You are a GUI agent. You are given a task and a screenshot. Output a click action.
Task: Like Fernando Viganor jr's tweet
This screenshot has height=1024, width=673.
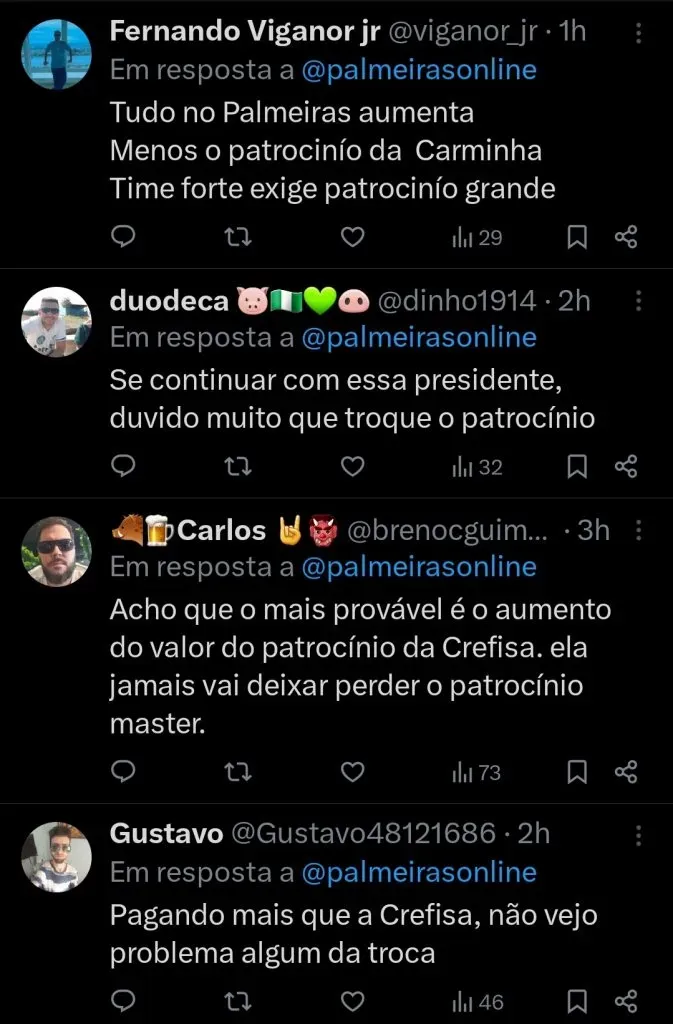pyautogui.click(x=352, y=237)
